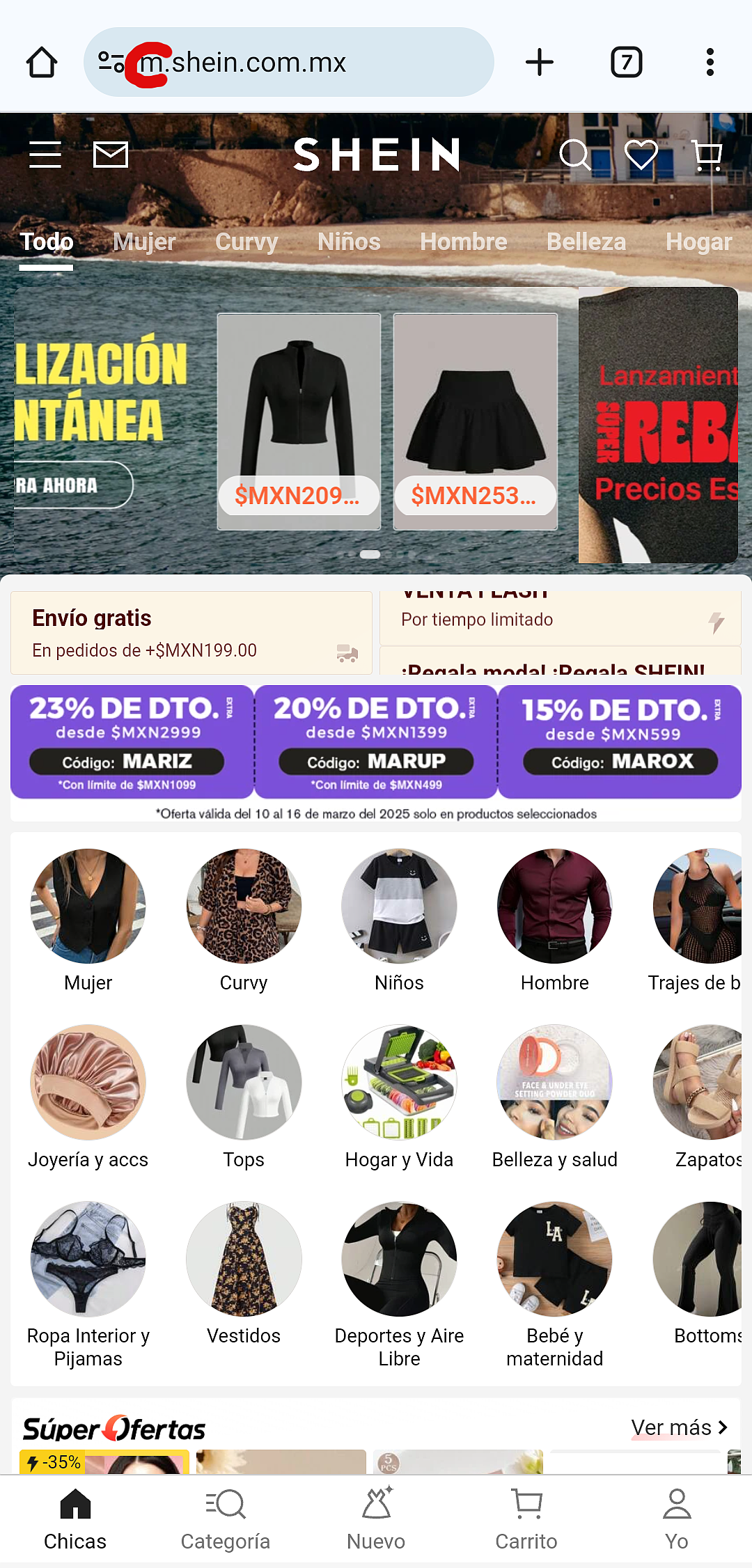Go to browser home page
Screen dimensions: 752x1568
[x=41, y=62]
